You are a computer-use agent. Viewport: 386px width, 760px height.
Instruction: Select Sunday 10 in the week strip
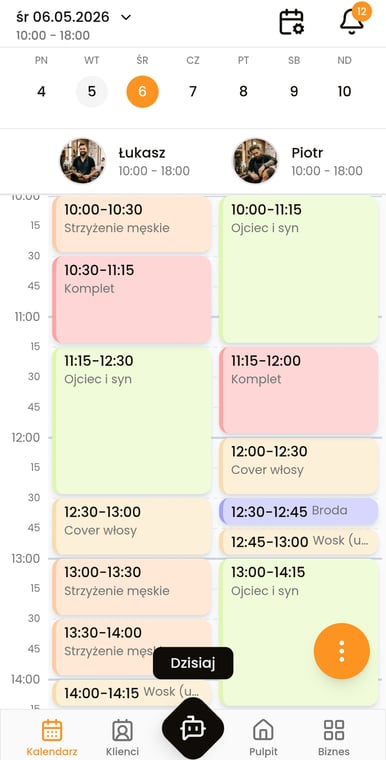344,91
